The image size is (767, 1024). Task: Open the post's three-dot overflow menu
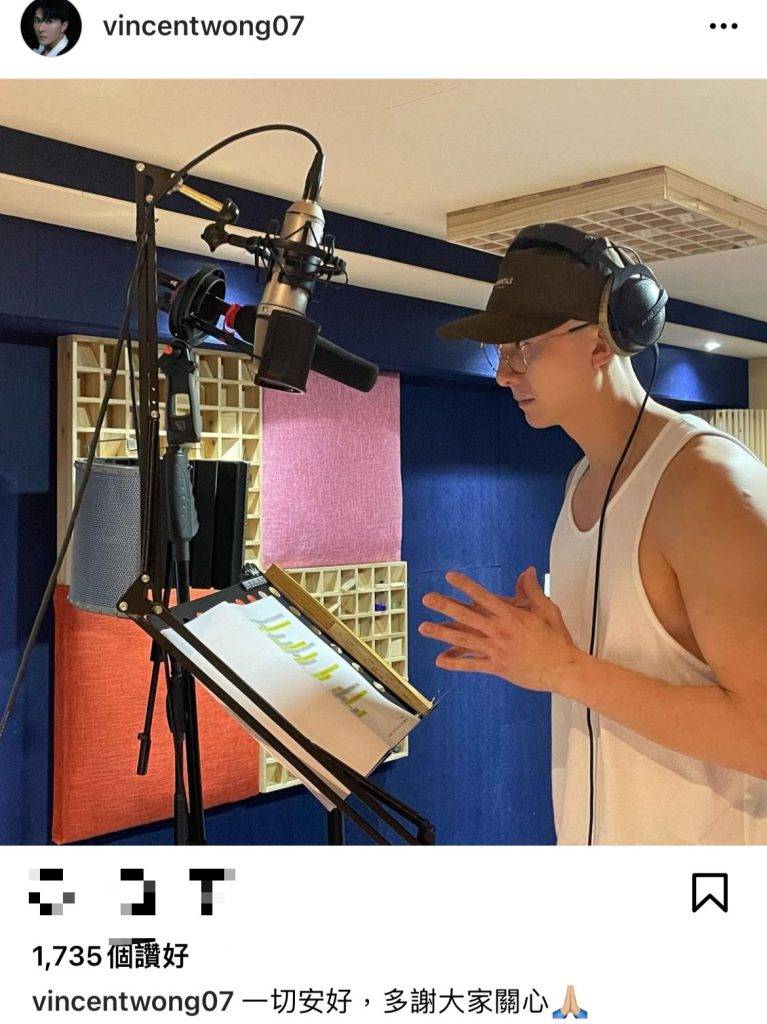(x=722, y=26)
